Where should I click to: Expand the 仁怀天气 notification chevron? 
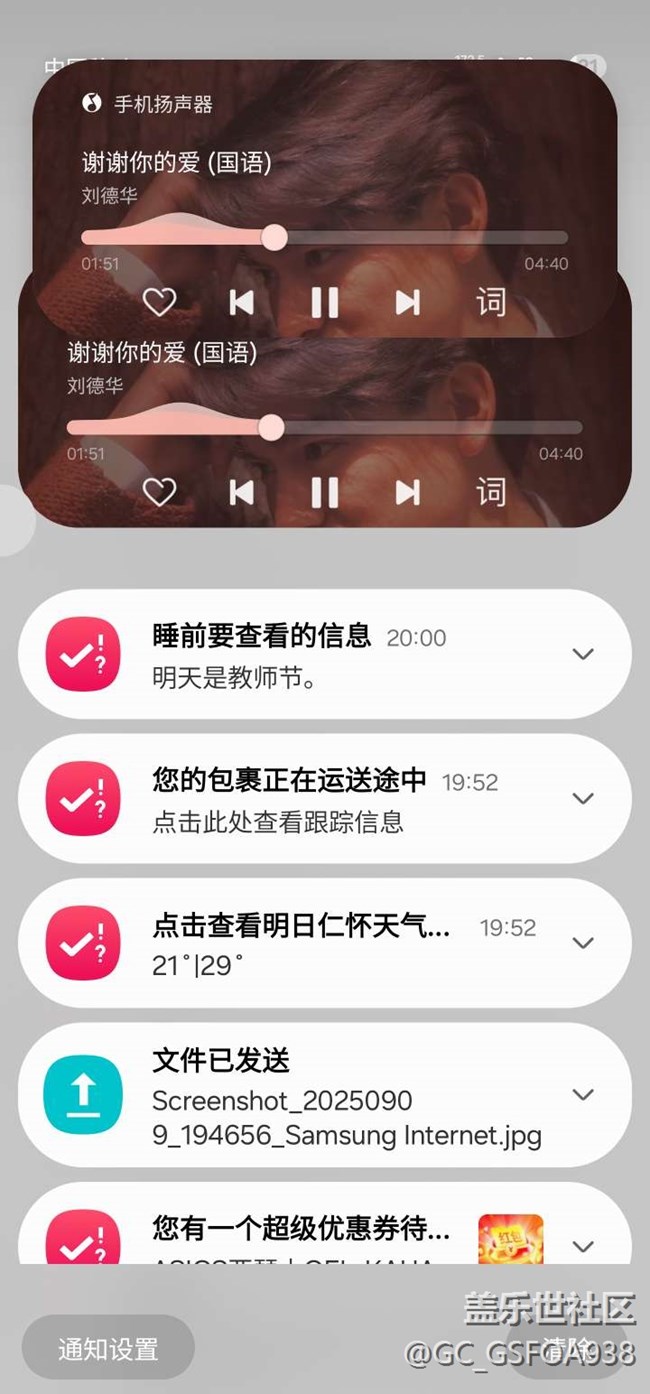pyautogui.click(x=582, y=942)
